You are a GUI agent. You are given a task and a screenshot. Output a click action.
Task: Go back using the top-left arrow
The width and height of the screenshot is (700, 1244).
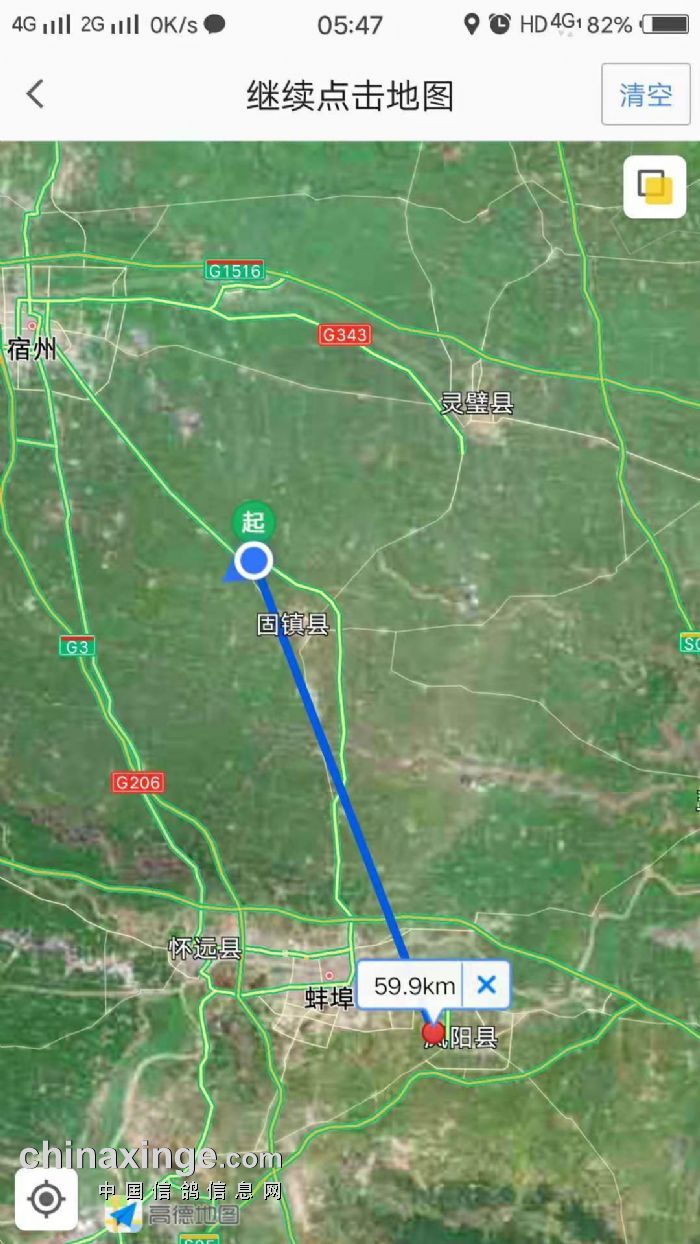(35, 94)
